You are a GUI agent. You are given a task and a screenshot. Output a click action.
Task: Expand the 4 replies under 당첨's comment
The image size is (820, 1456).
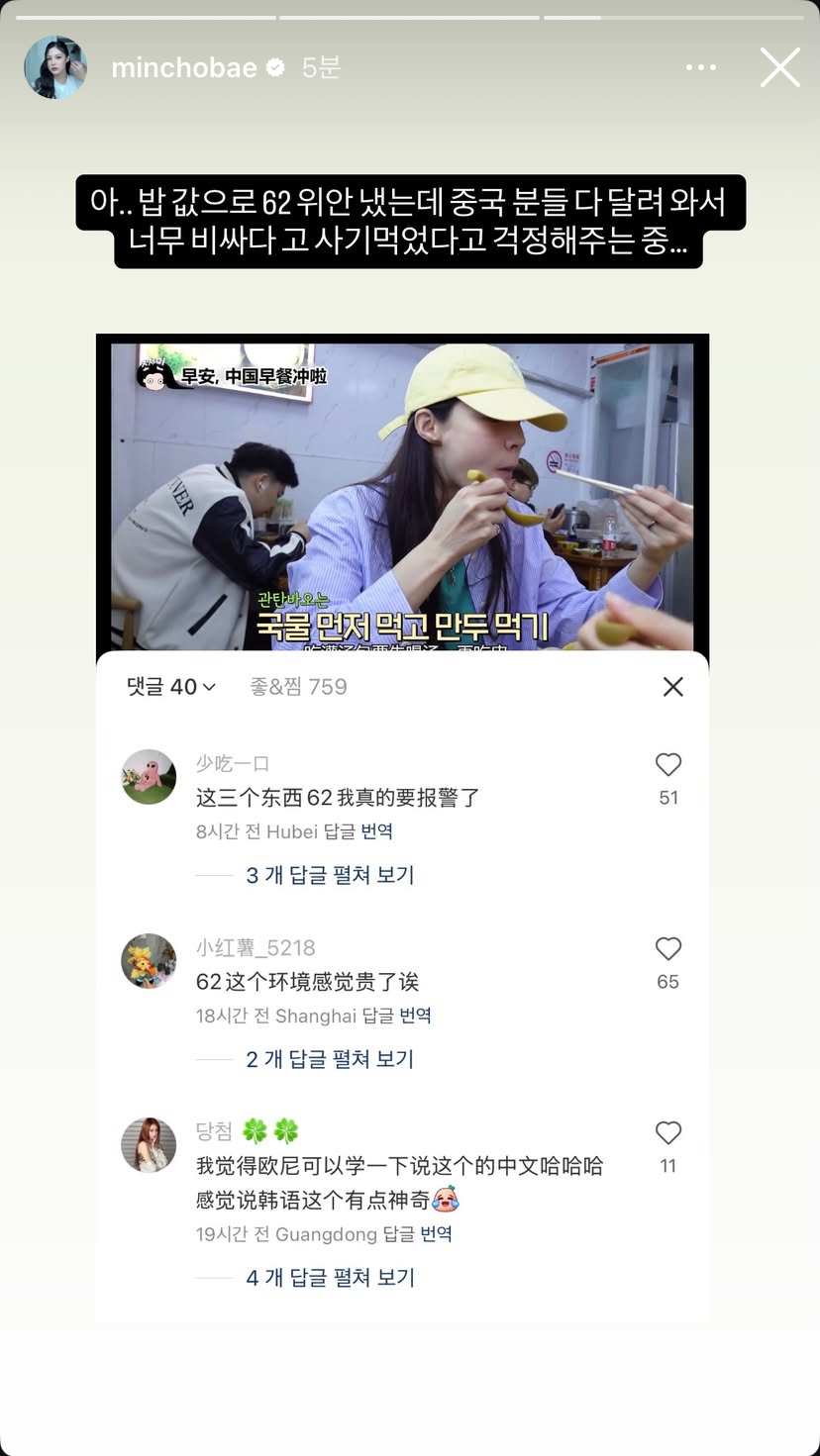pyautogui.click(x=330, y=1278)
